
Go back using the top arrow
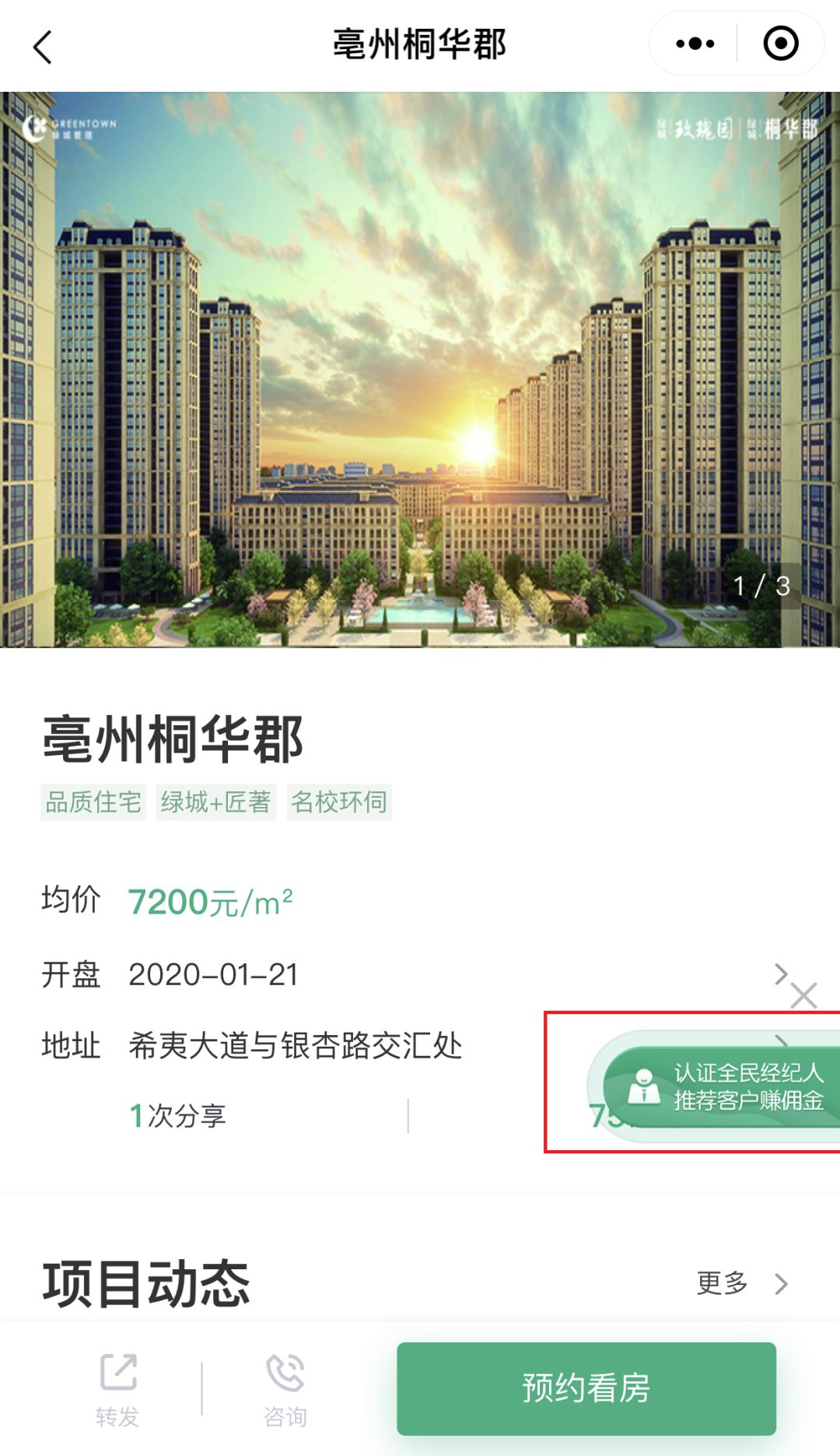[43, 47]
